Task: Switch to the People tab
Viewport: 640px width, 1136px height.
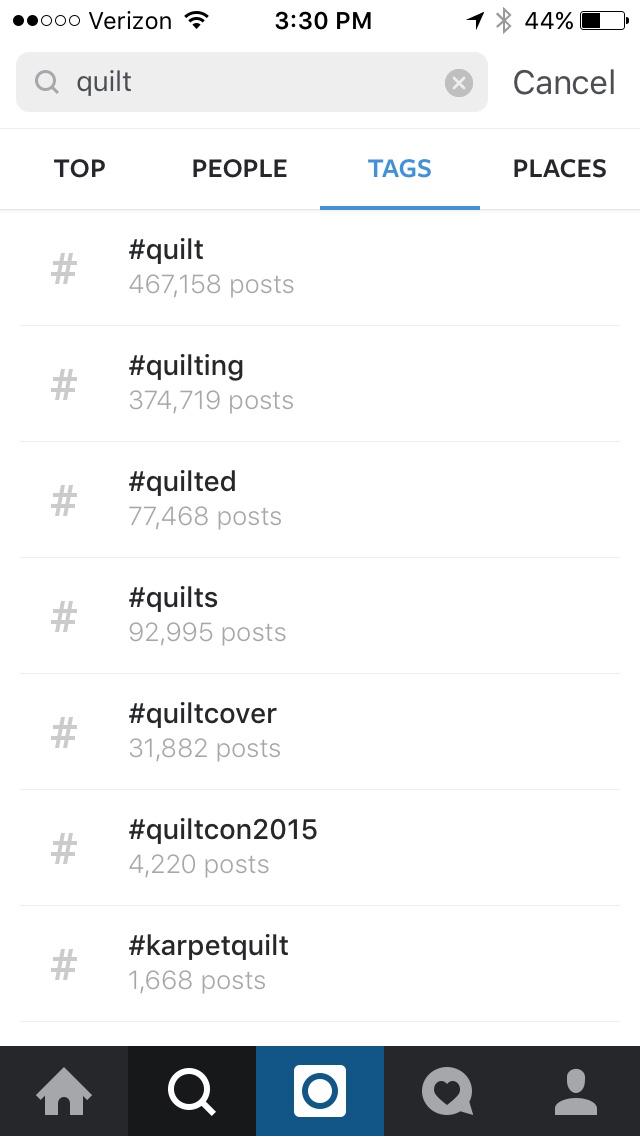Action: (240, 169)
